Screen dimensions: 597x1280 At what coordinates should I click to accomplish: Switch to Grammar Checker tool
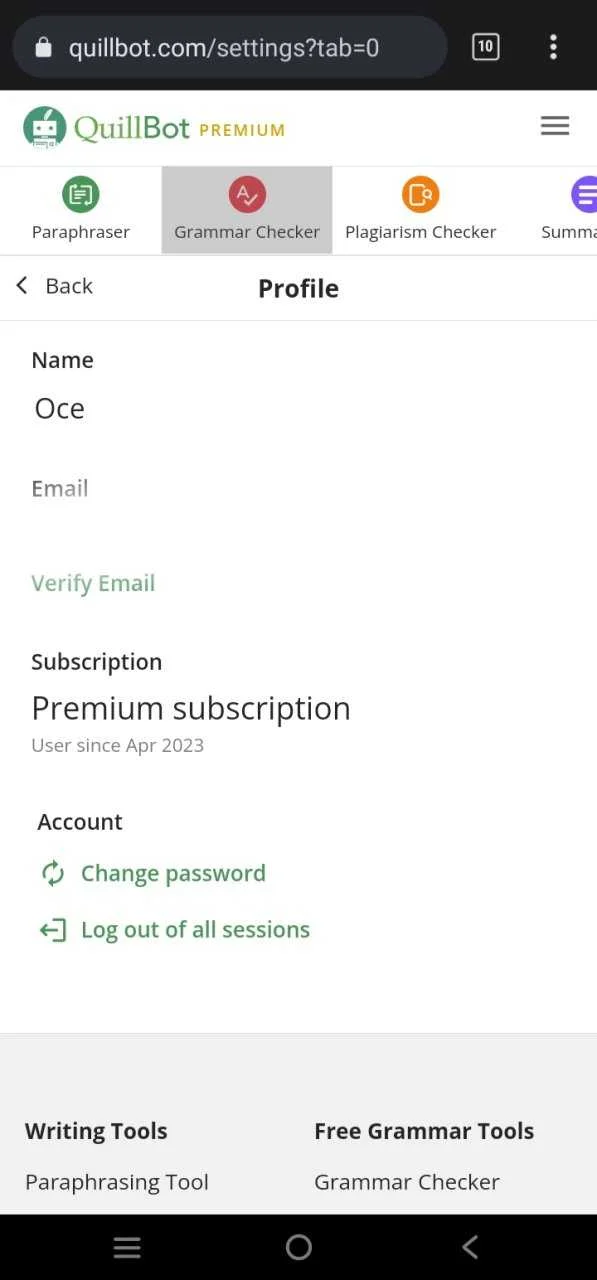247,210
